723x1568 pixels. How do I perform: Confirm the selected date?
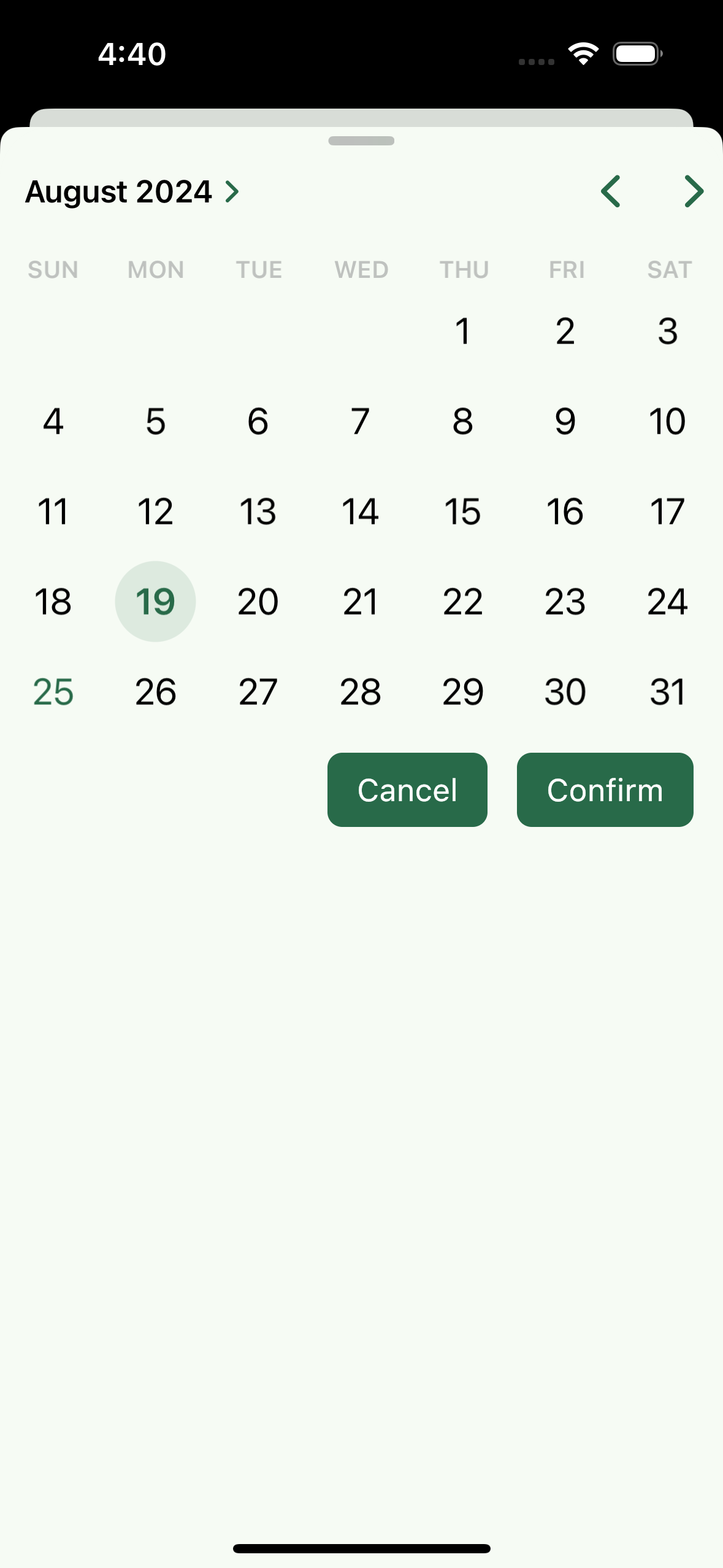605,790
